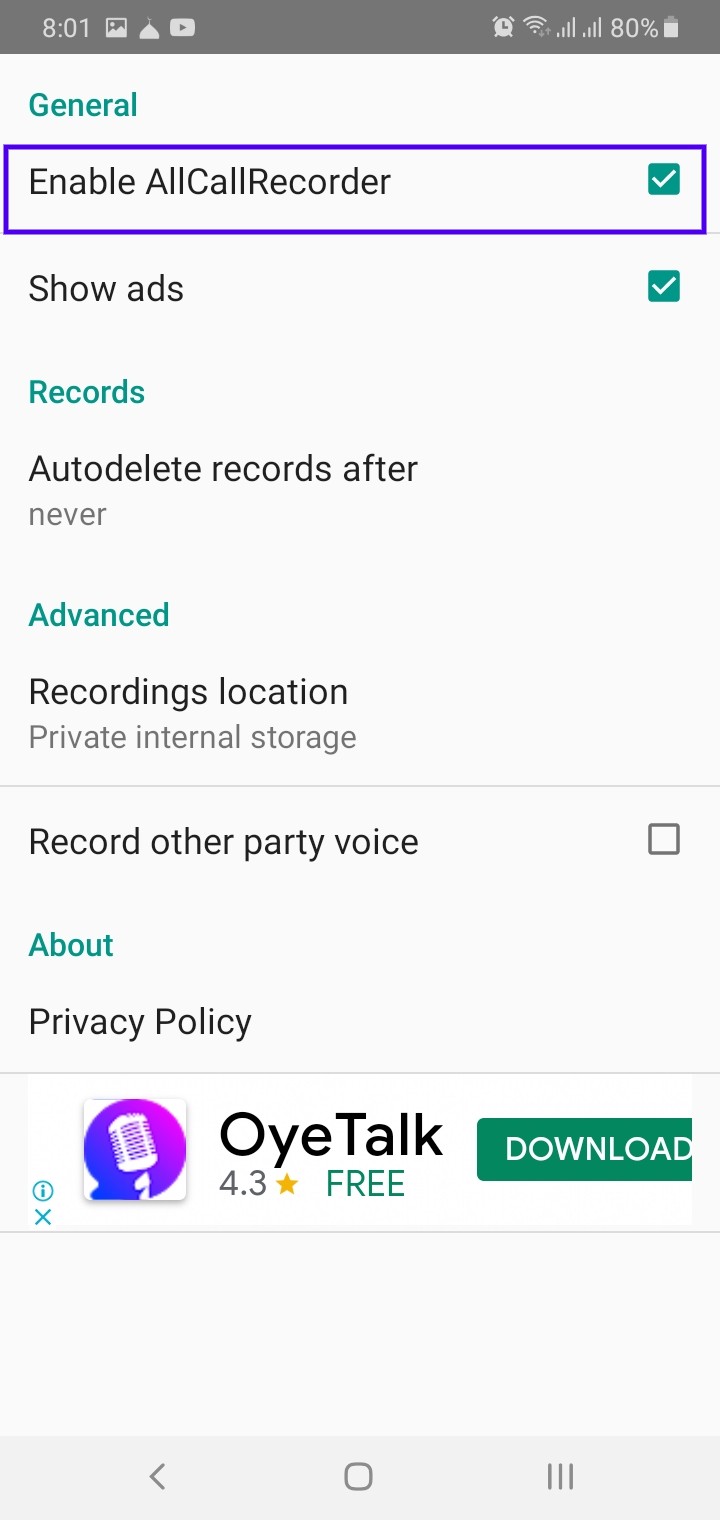
Task: Open the Privacy Policy
Action: point(360,1022)
